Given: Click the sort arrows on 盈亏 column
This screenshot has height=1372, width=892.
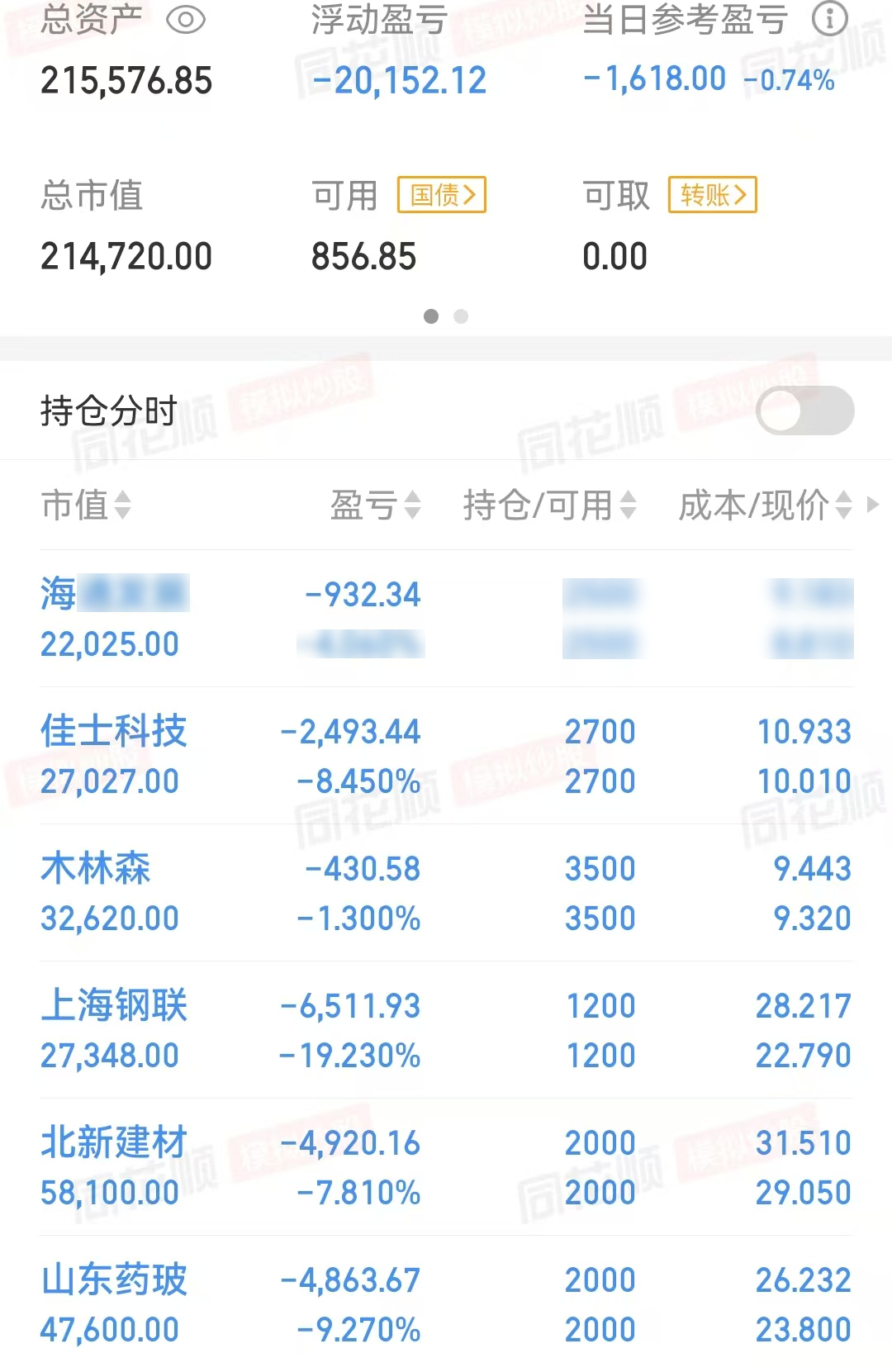Looking at the screenshot, I should tap(413, 506).
